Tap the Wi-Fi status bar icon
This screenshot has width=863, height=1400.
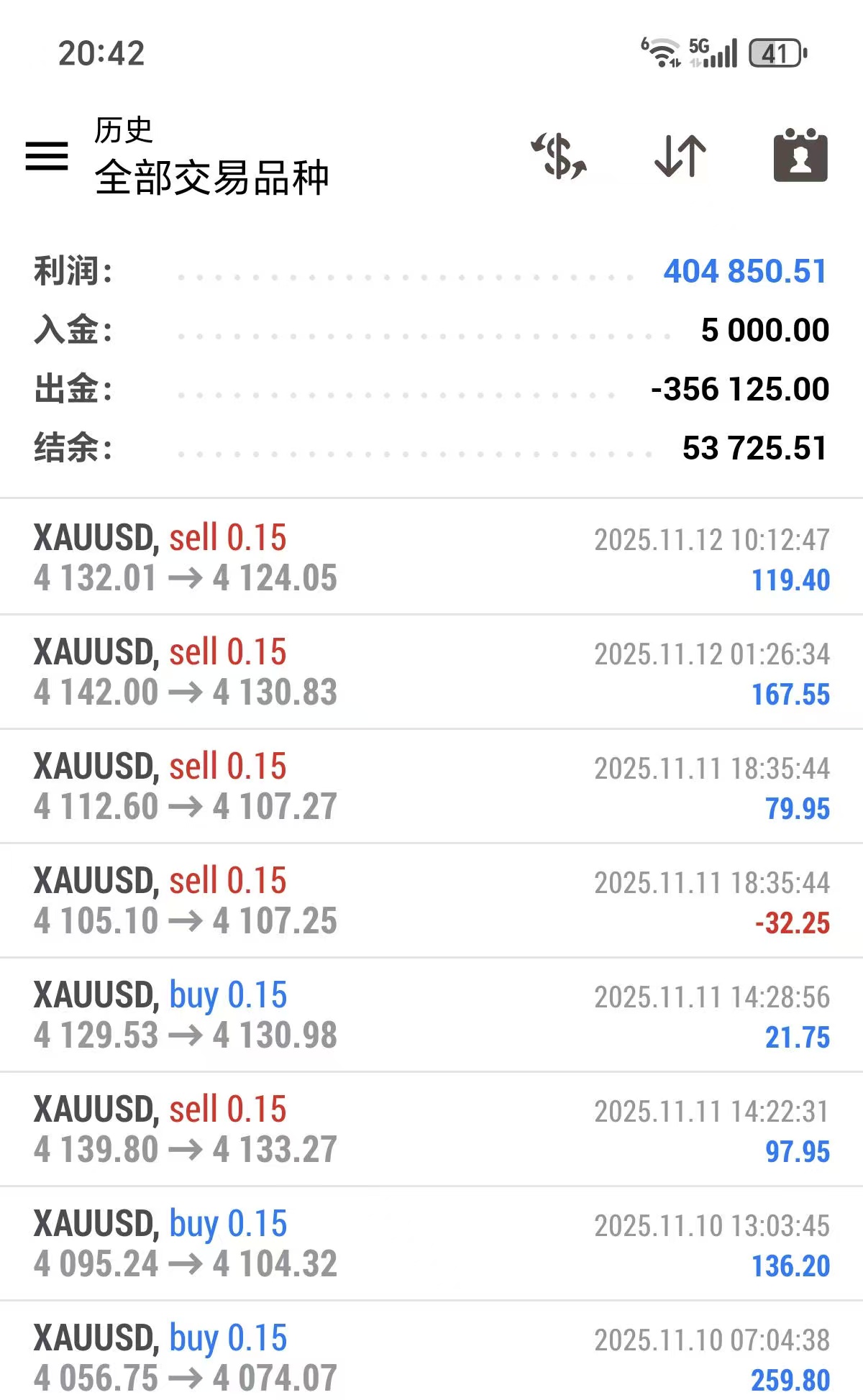[x=661, y=52]
